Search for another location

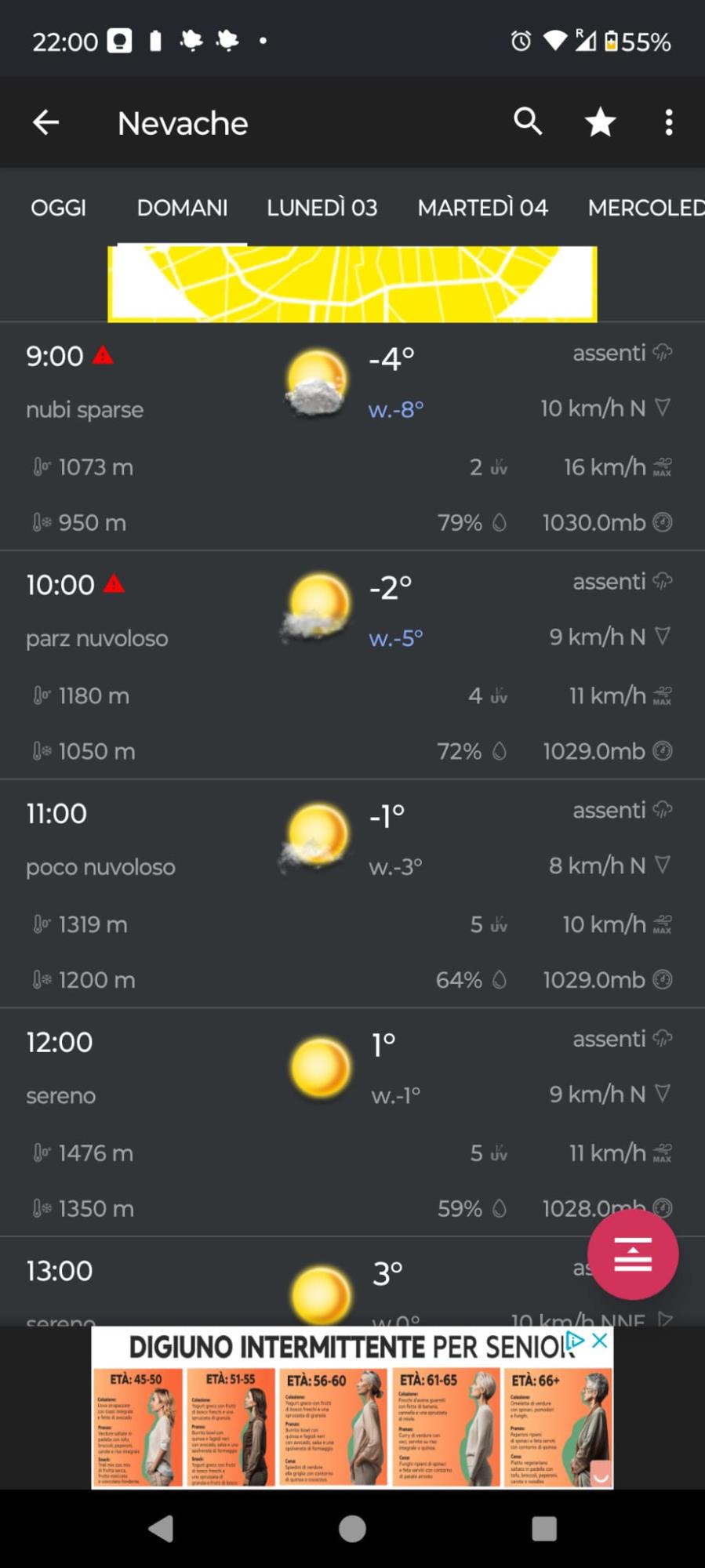(528, 122)
